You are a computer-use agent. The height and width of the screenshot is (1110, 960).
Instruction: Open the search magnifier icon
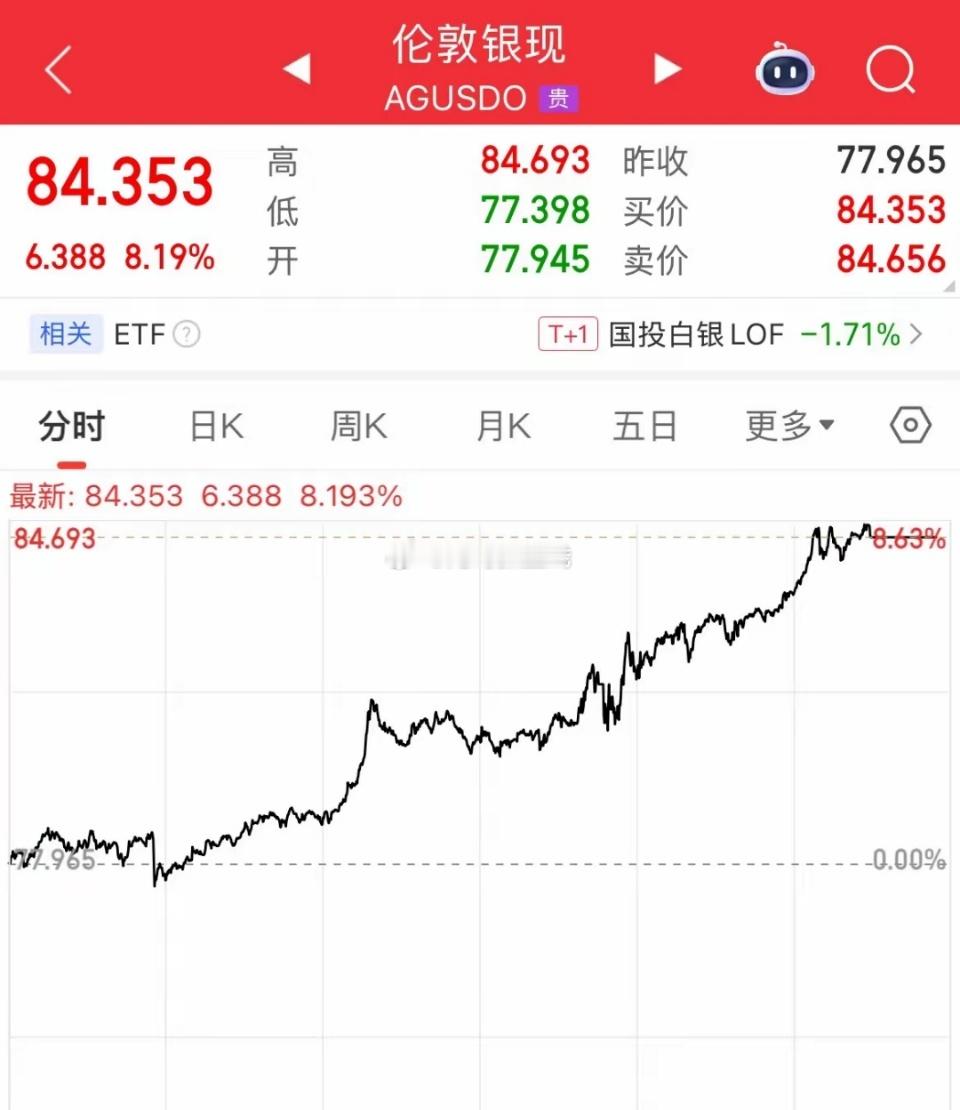coord(888,68)
